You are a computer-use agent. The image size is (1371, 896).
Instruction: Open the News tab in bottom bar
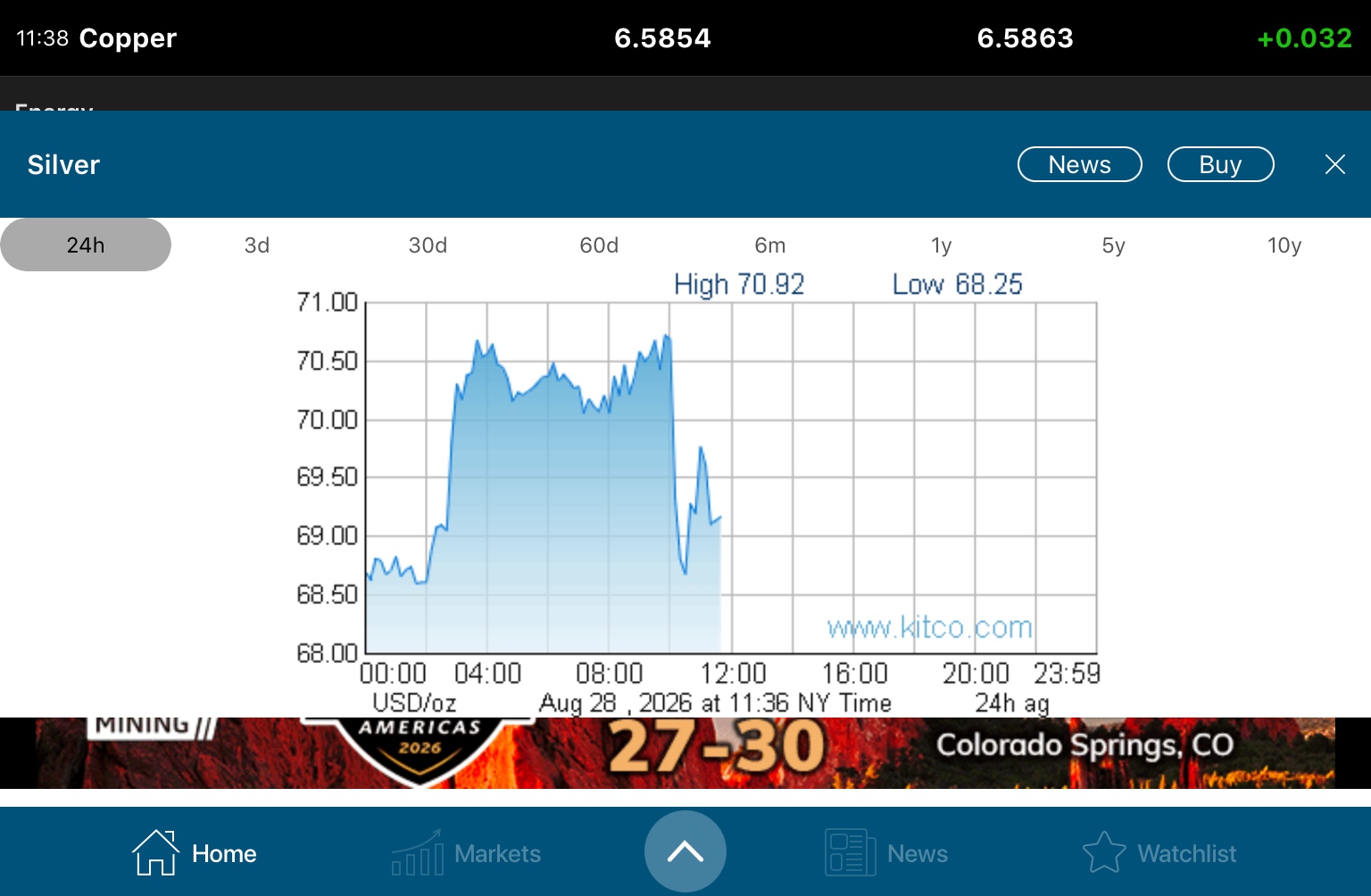click(886, 853)
